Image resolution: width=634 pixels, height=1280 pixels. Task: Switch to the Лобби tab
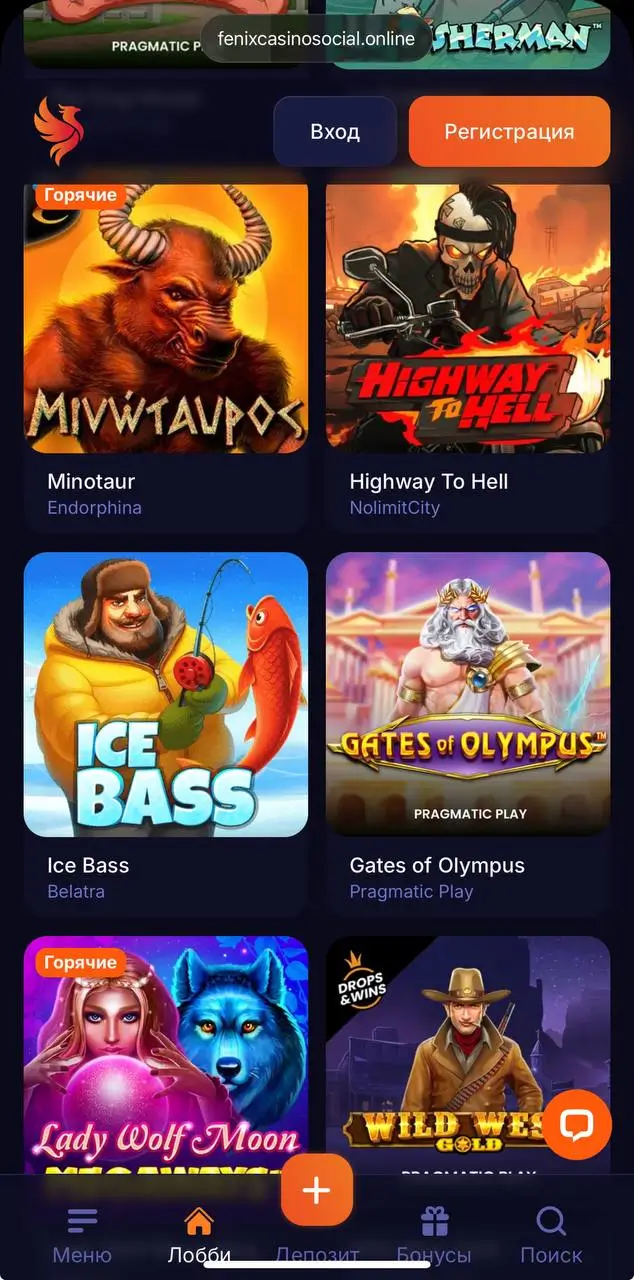click(199, 1235)
